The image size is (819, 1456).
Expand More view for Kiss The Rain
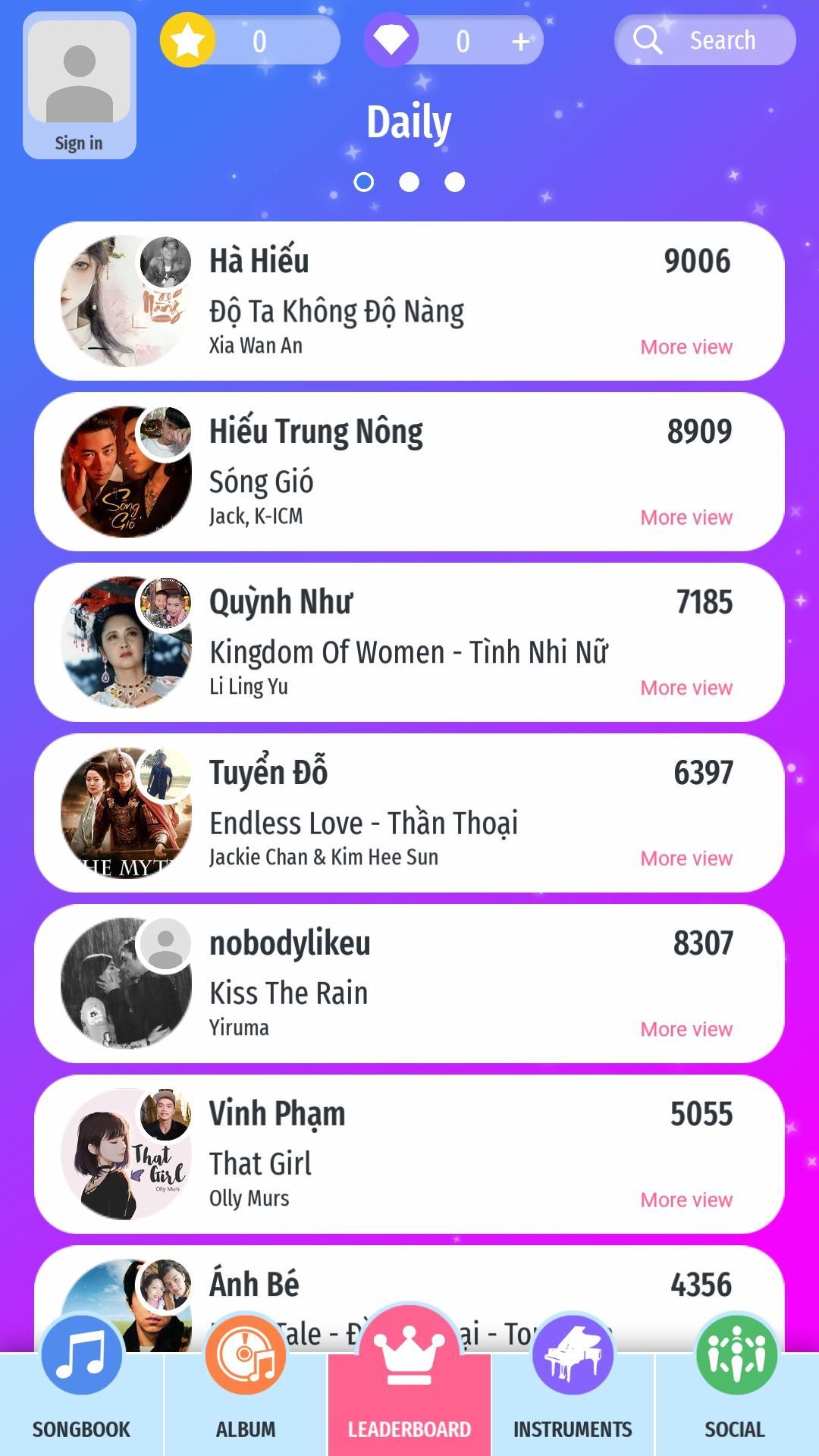(685, 1028)
